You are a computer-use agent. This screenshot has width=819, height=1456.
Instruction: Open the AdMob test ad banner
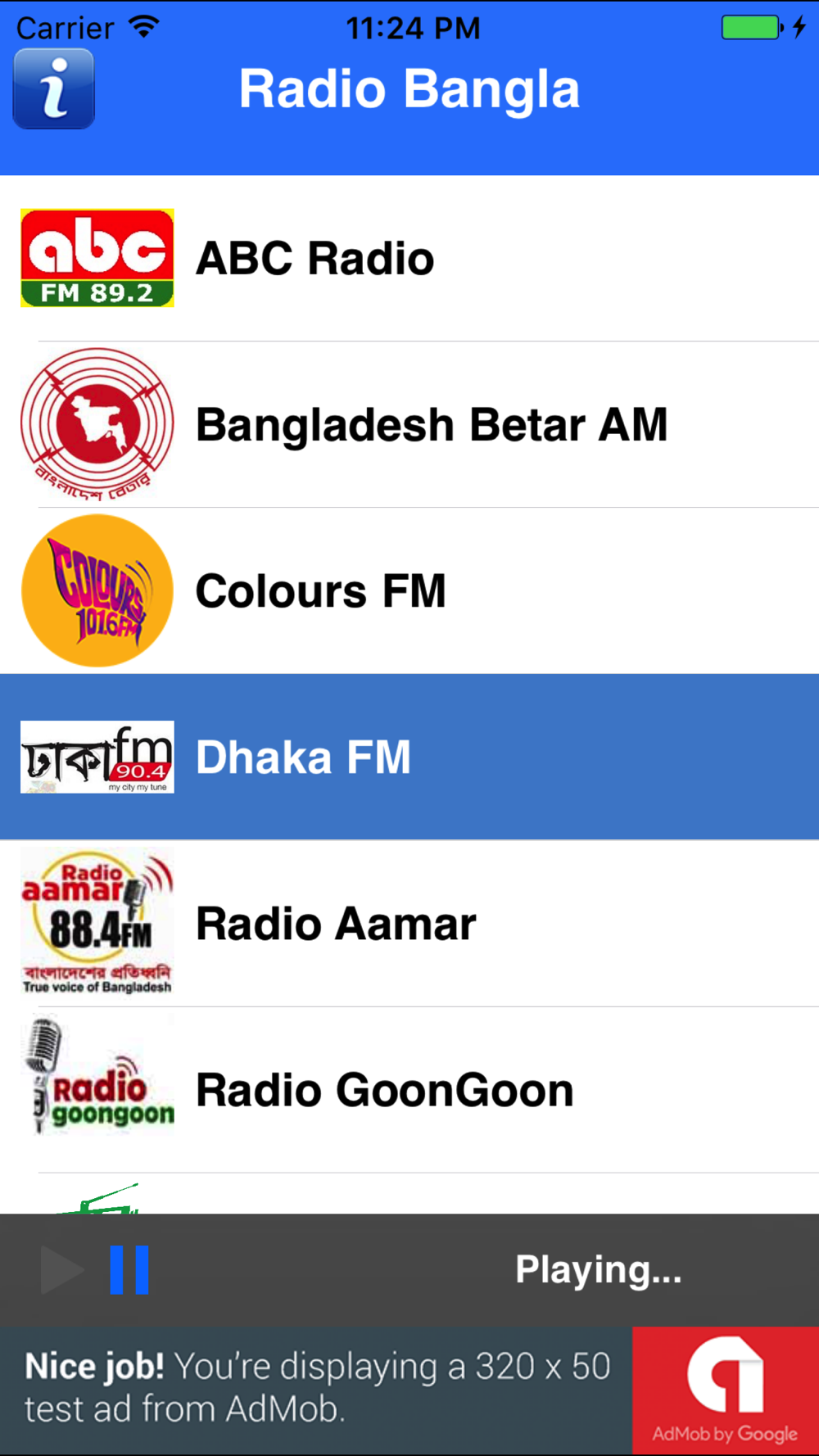tap(409, 1390)
